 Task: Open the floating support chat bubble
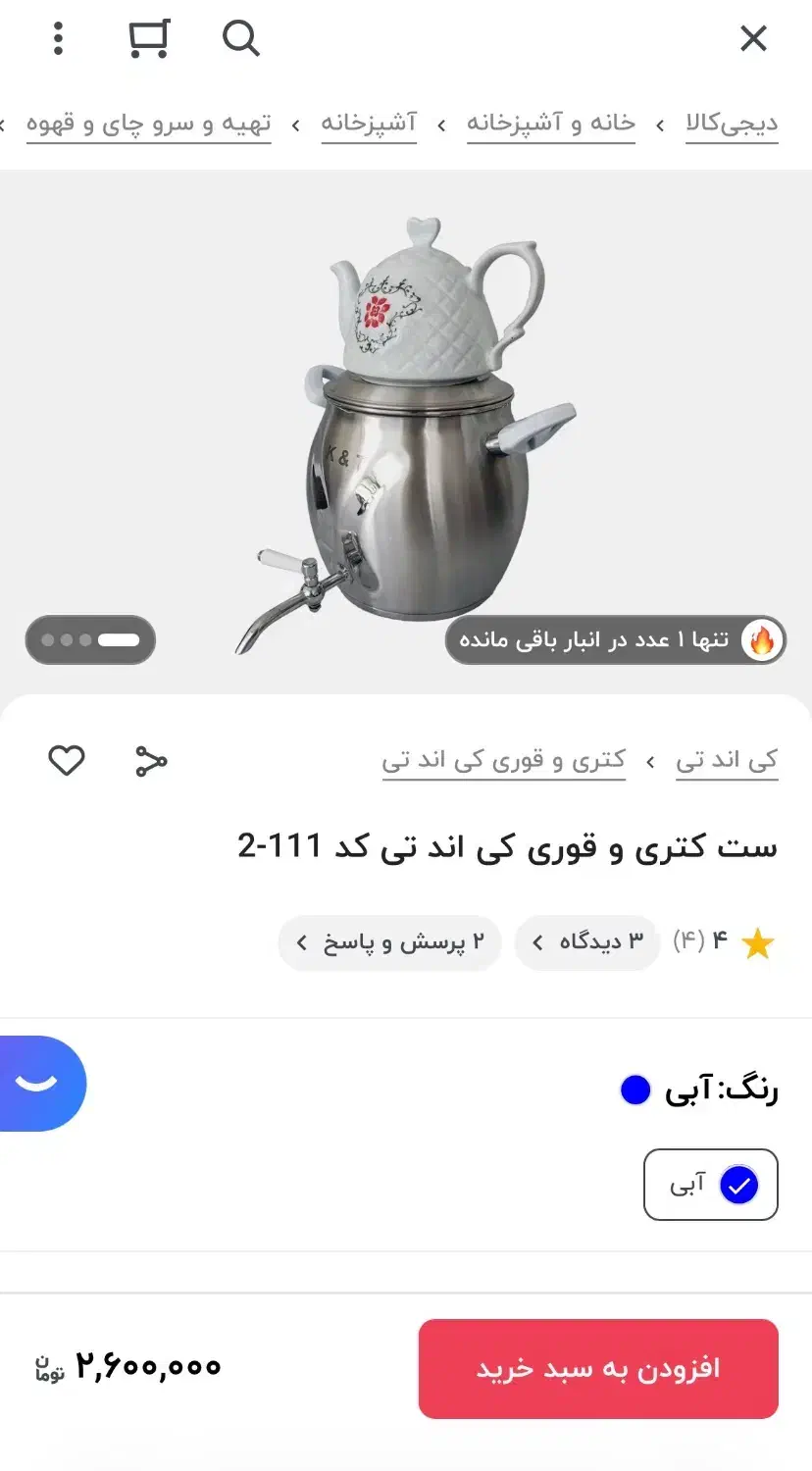[x=37, y=1084]
